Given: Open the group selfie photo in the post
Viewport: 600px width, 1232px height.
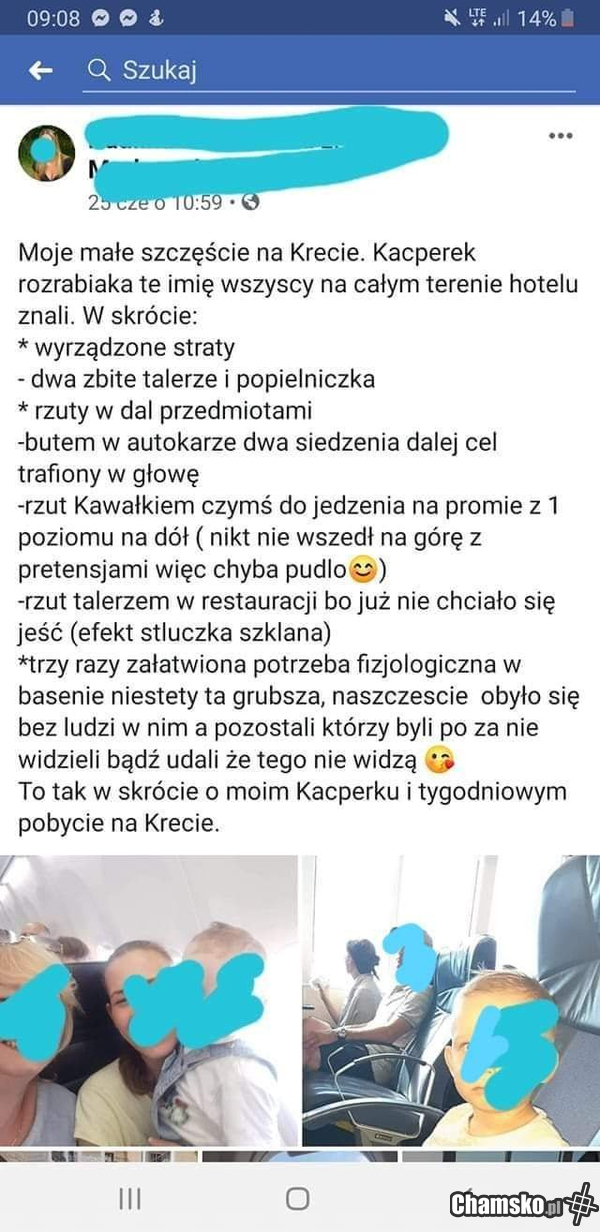Looking at the screenshot, I should 148,1000.
